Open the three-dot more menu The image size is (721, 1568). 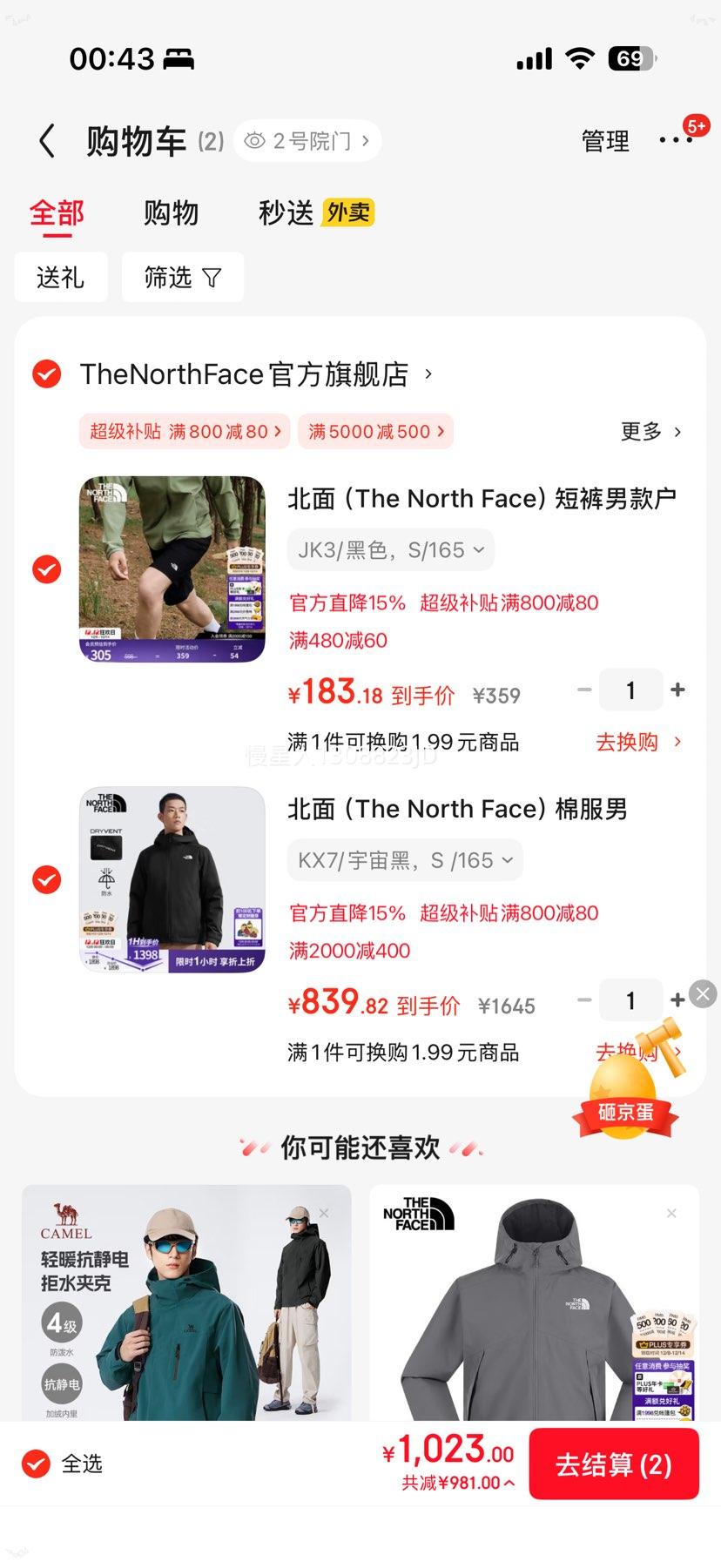(675, 140)
